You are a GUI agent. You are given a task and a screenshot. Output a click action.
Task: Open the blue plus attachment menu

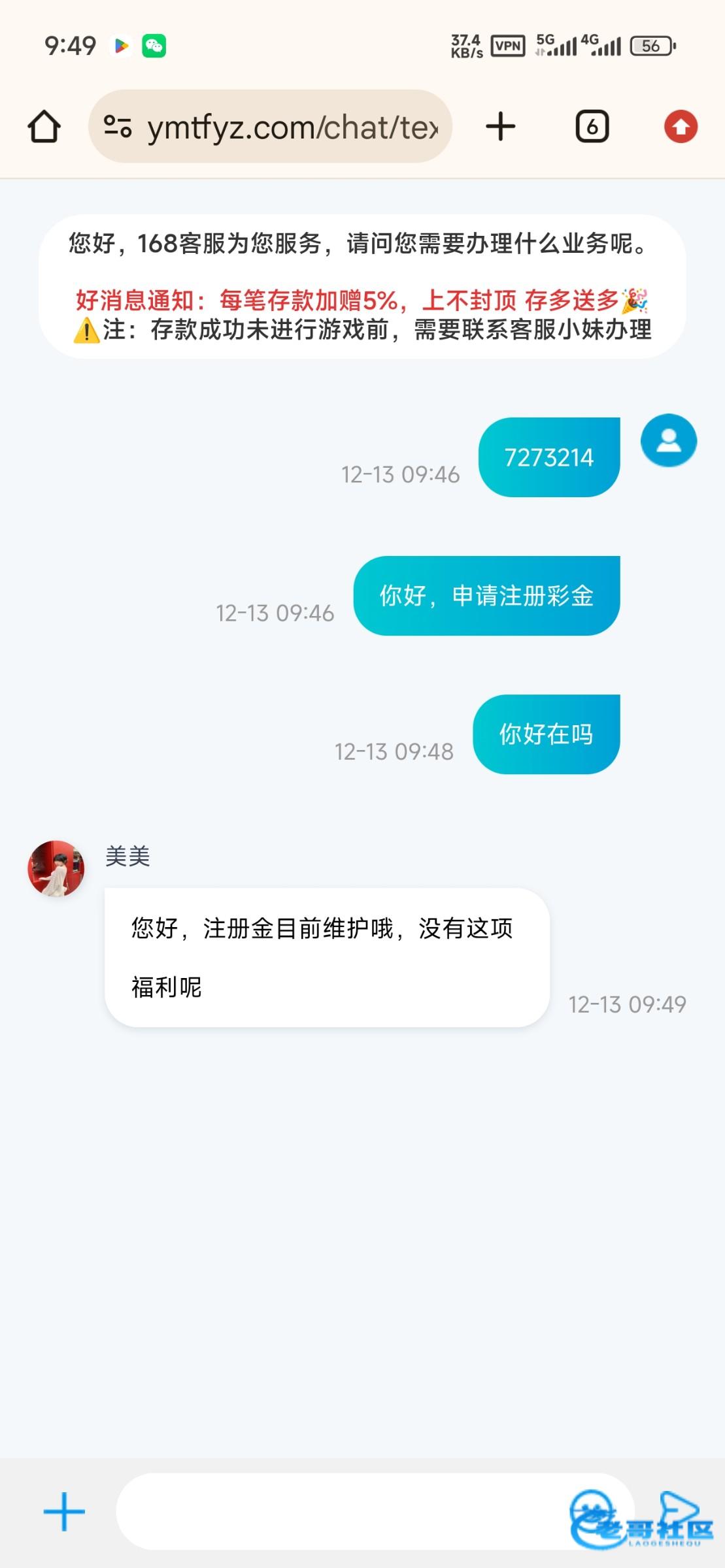tap(64, 1512)
